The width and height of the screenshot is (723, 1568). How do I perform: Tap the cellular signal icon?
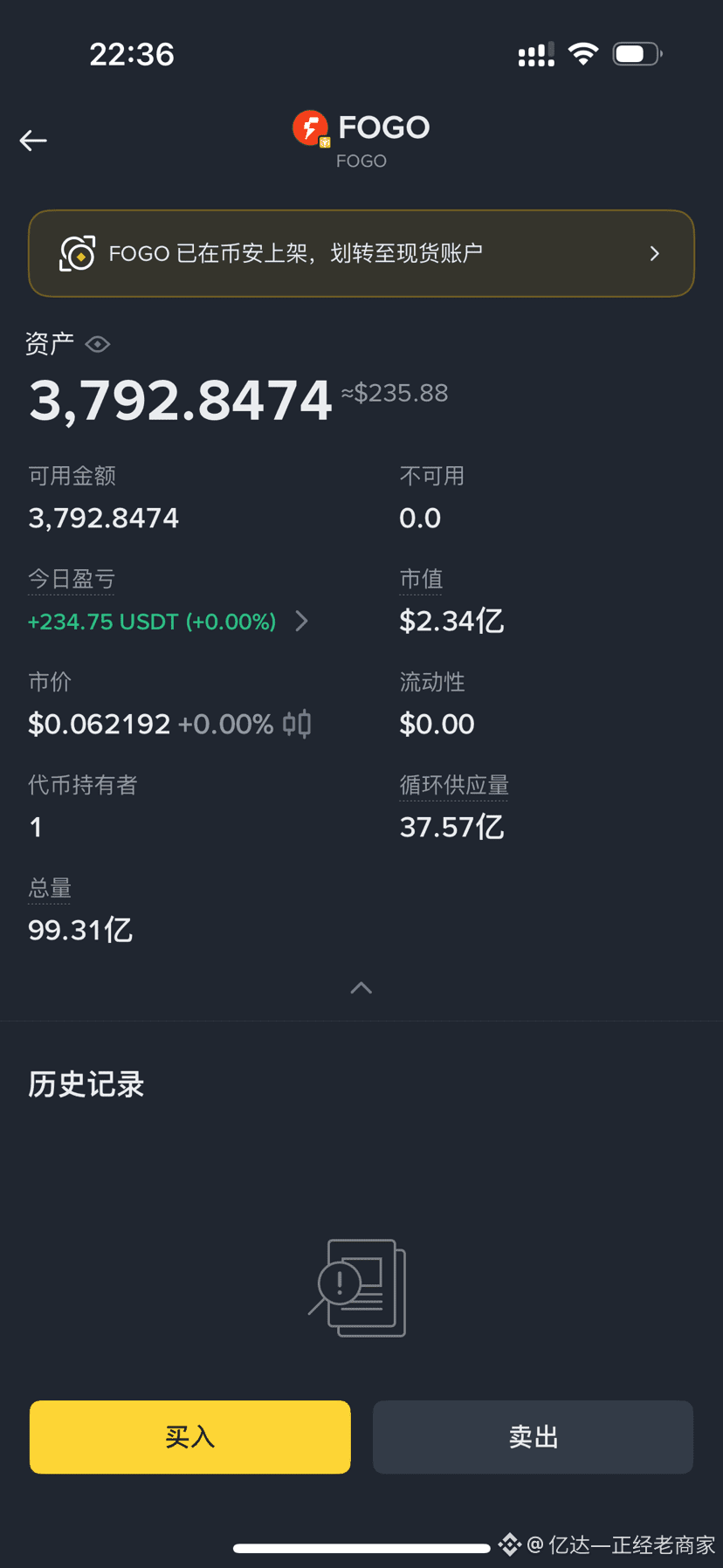click(x=535, y=53)
